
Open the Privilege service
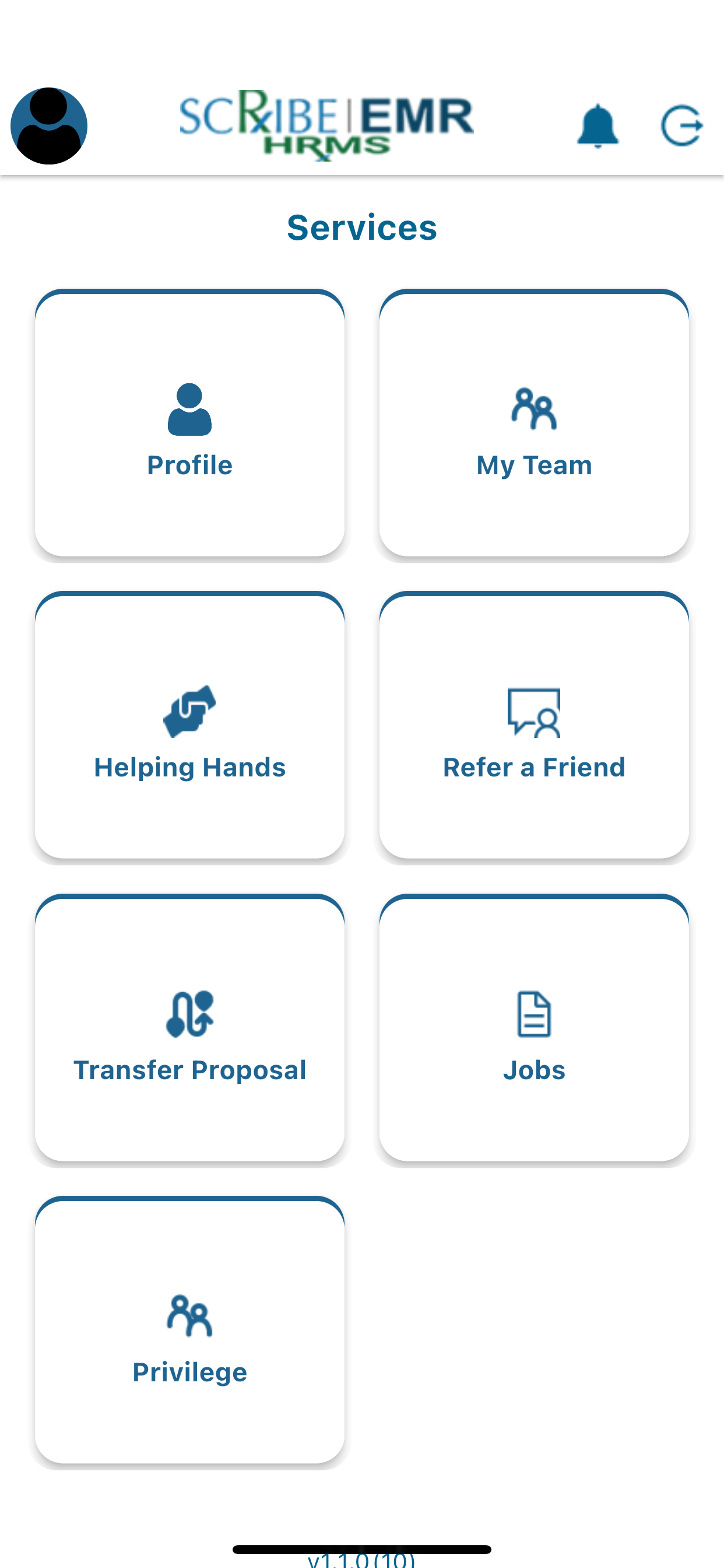point(190,1330)
